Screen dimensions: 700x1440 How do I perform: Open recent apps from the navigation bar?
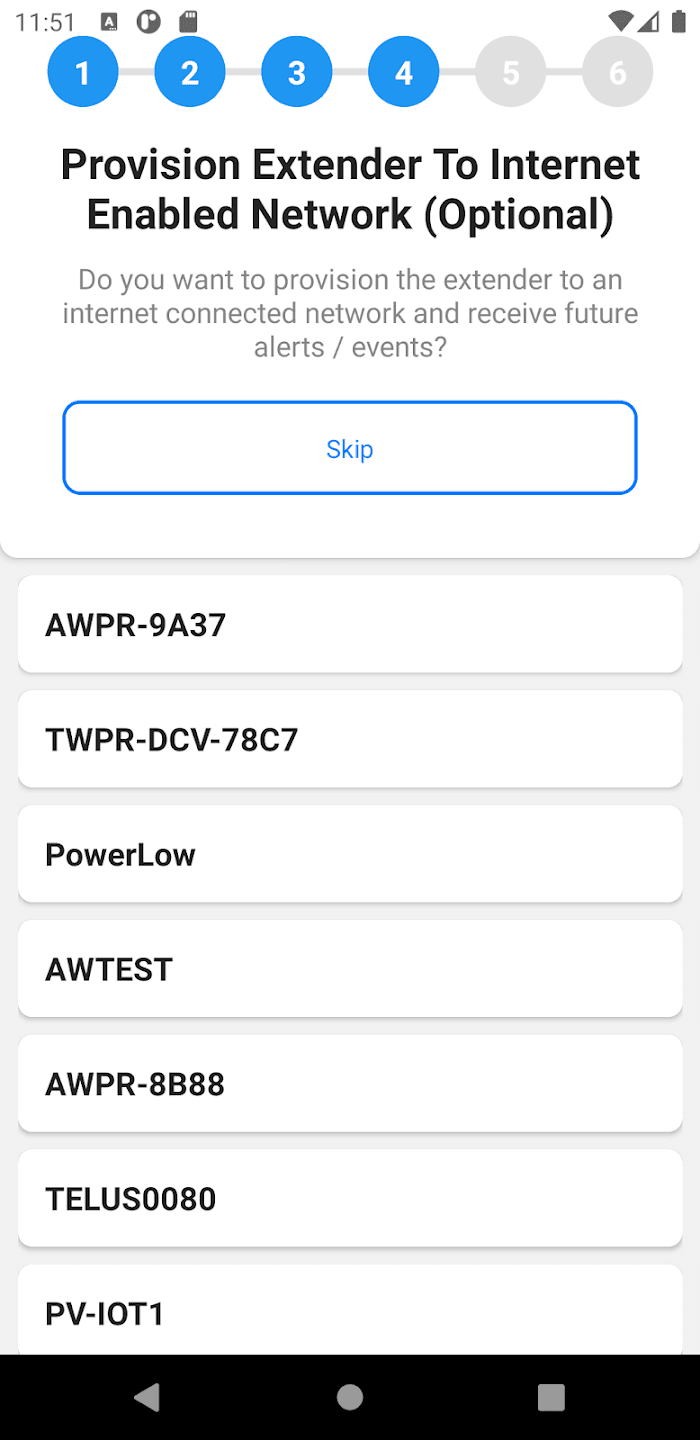coord(551,1397)
